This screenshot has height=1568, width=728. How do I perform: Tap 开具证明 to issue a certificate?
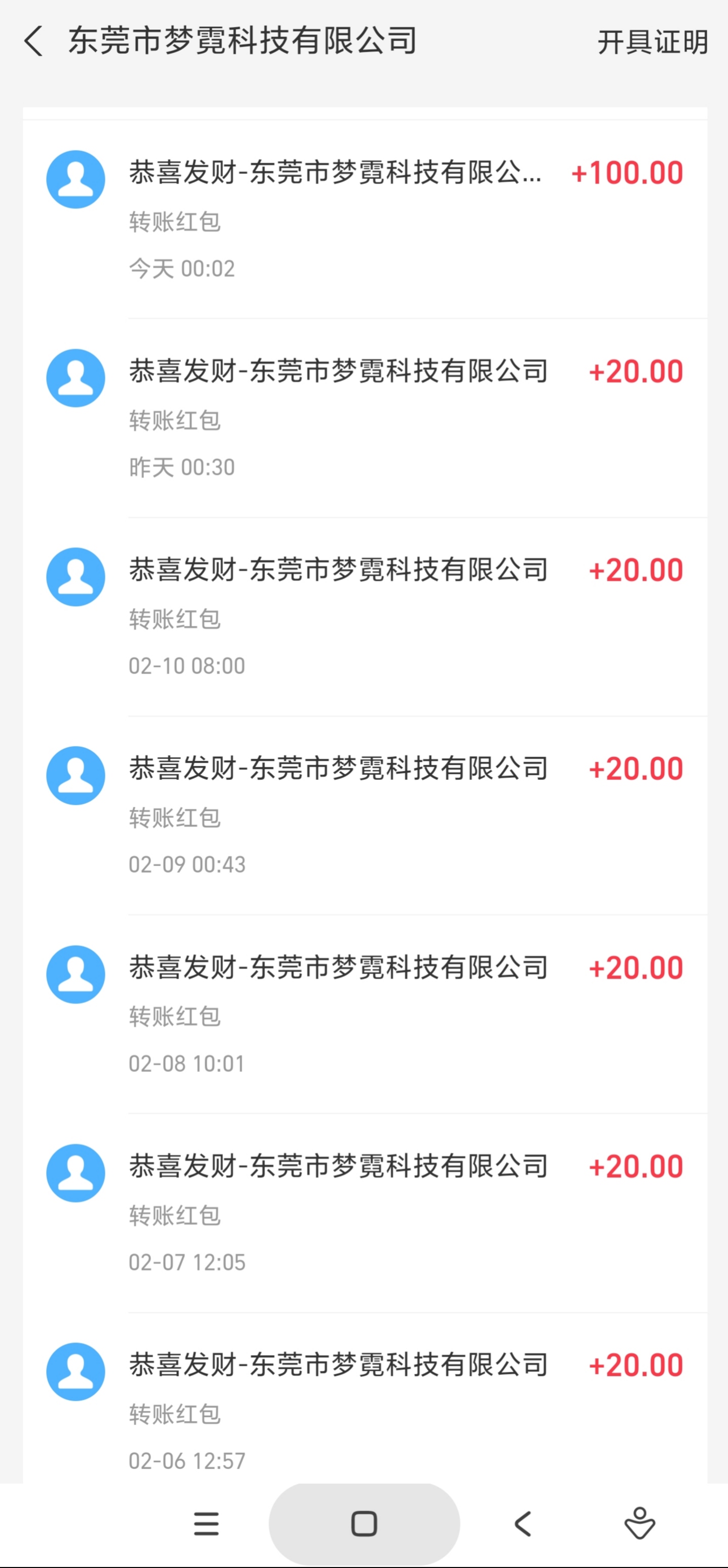[652, 42]
